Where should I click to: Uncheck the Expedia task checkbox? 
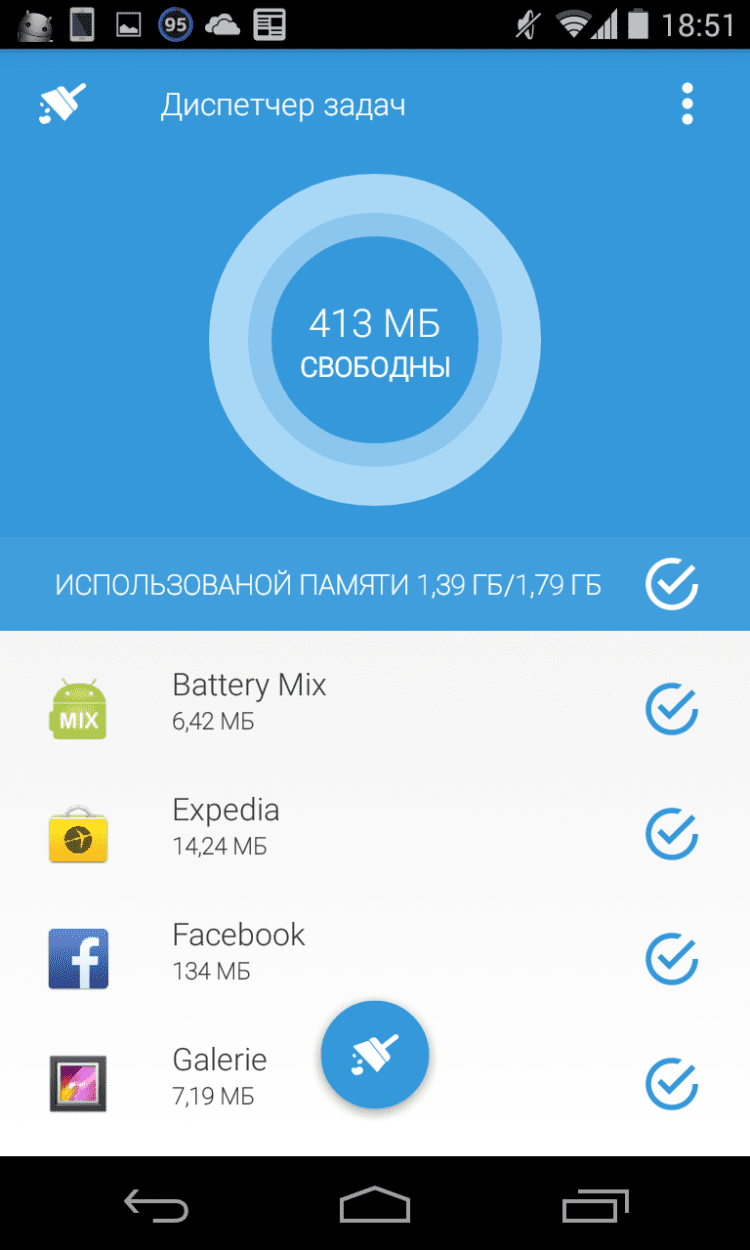coord(671,834)
